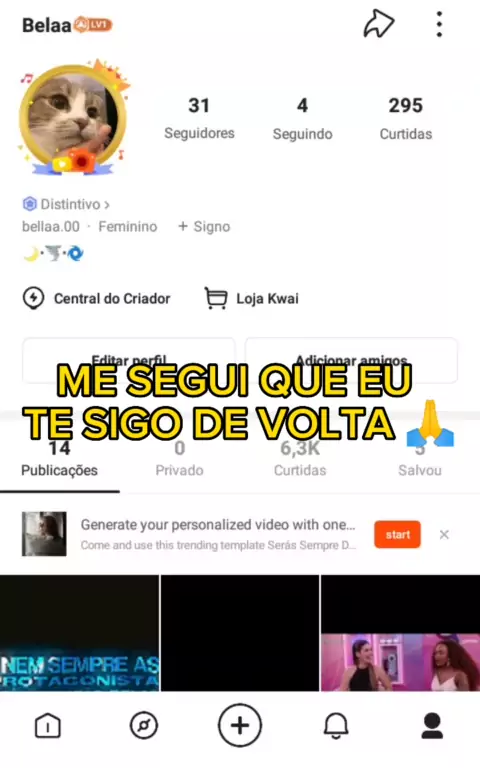This screenshot has width=480, height=768.
Task: Tap the Adicionar amigos button
Action: click(x=351, y=360)
